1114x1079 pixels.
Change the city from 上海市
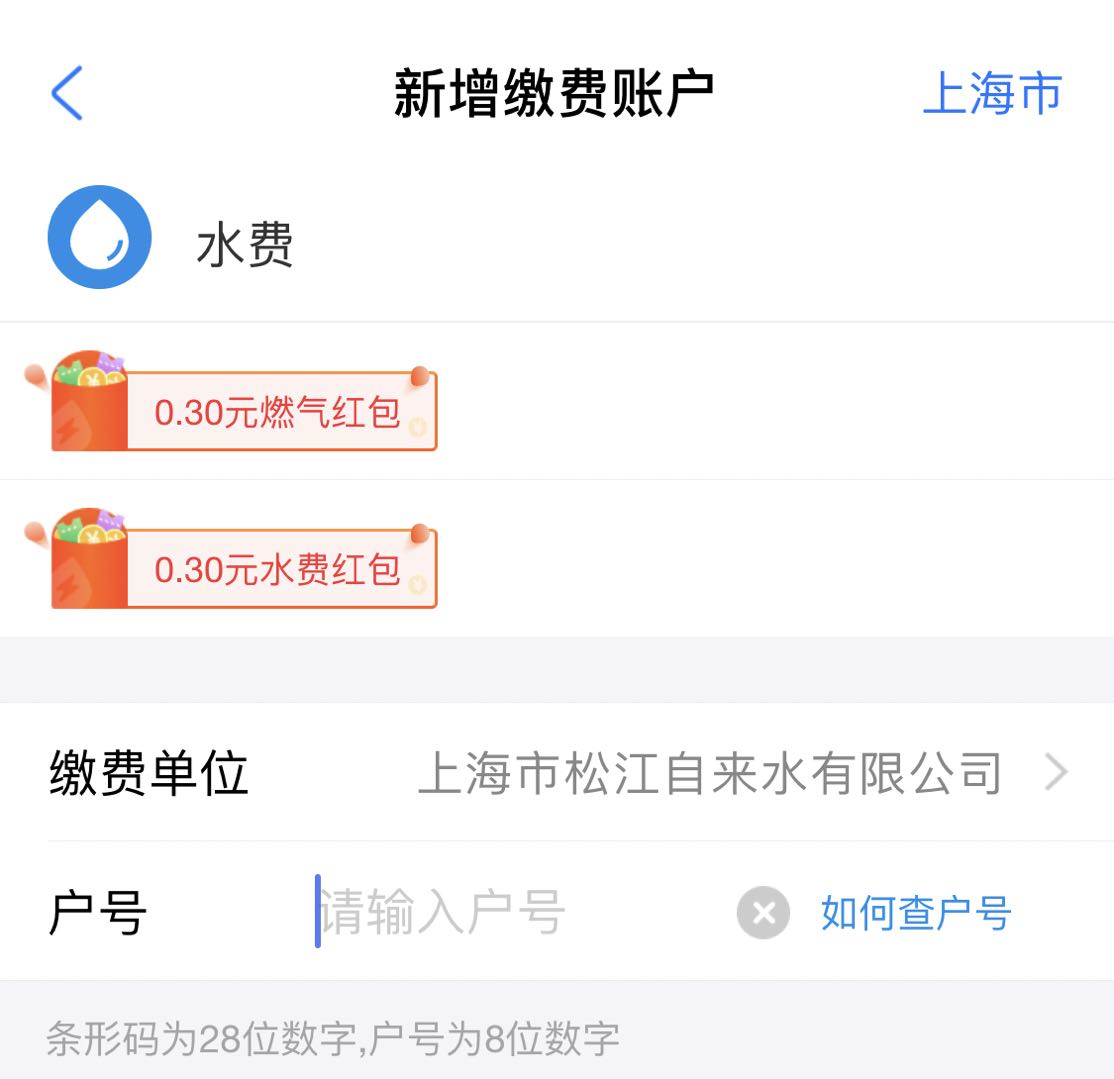pyautogui.click(x=991, y=94)
